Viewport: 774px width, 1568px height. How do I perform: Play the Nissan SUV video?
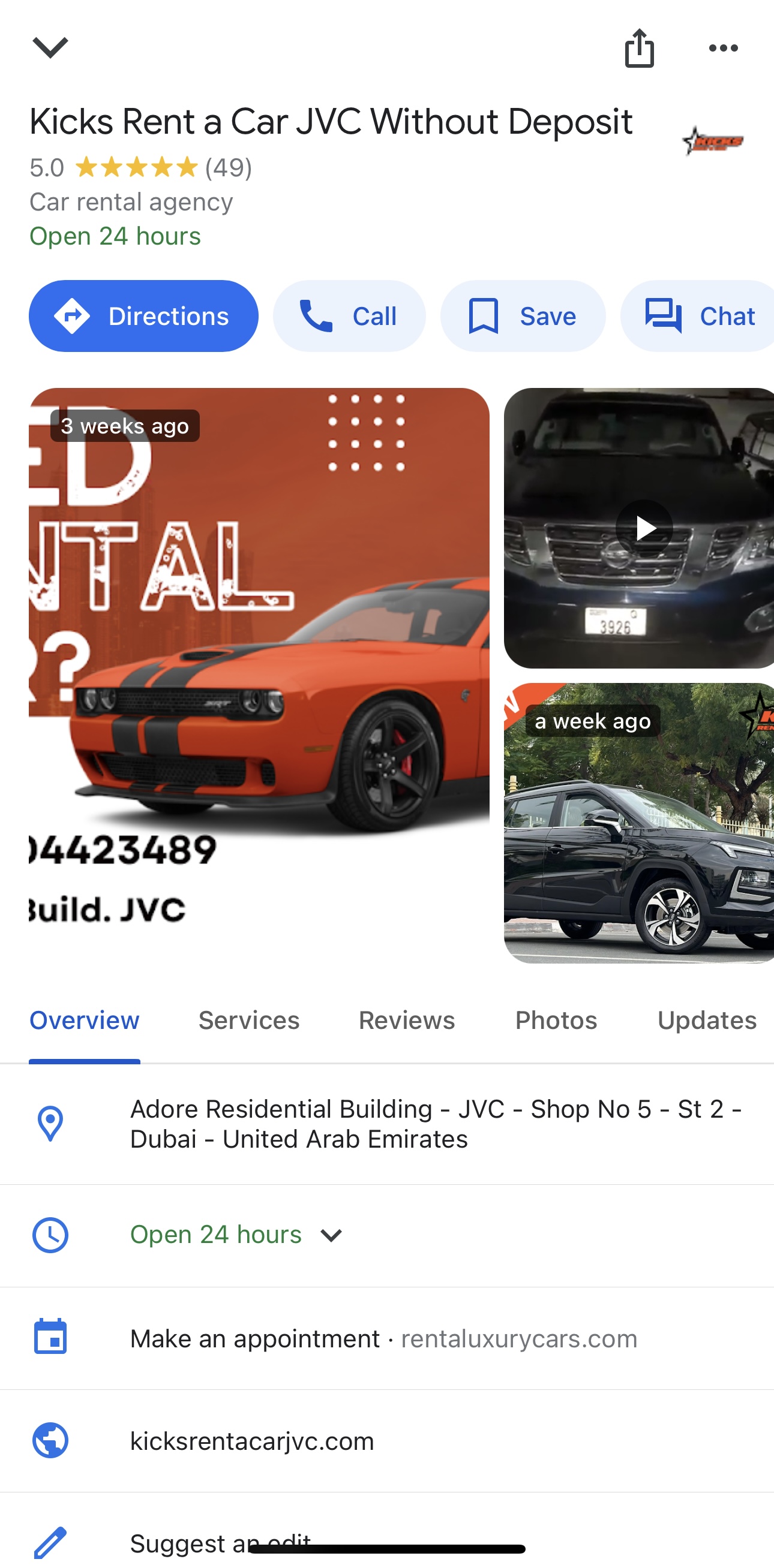[x=644, y=528]
